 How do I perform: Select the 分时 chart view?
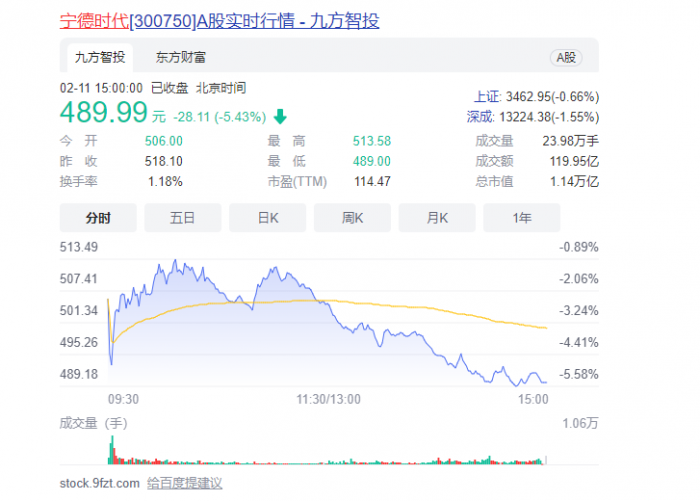click(x=98, y=217)
